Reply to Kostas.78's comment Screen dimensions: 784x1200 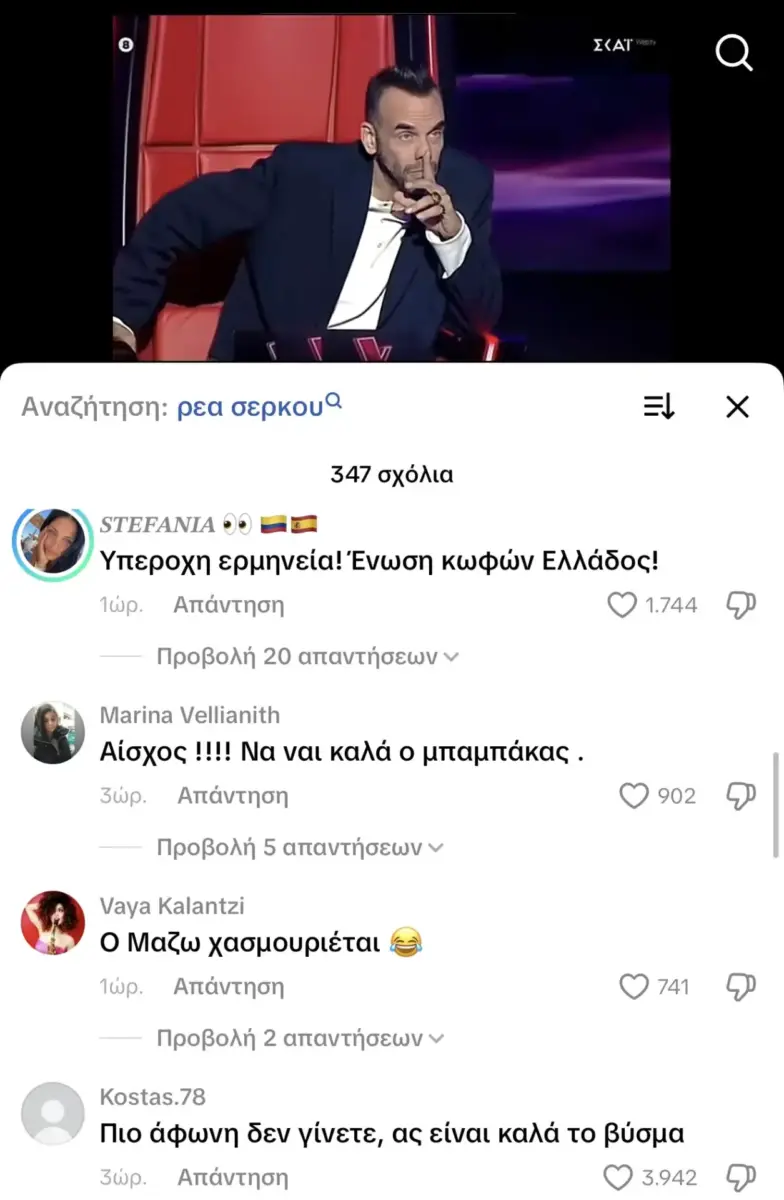(x=232, y=1177)
